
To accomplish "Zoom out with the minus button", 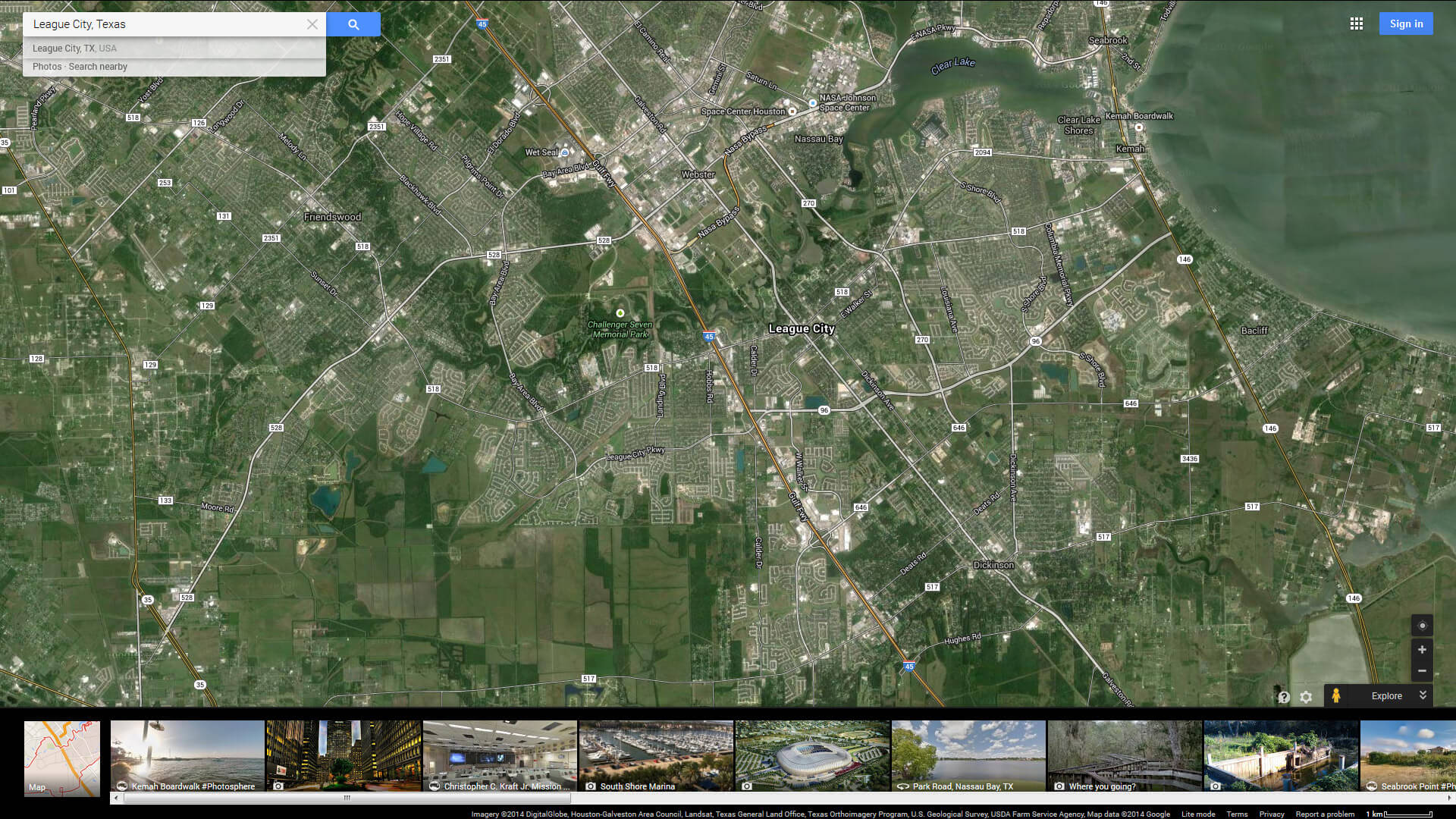I will (x=1422, y=671).
